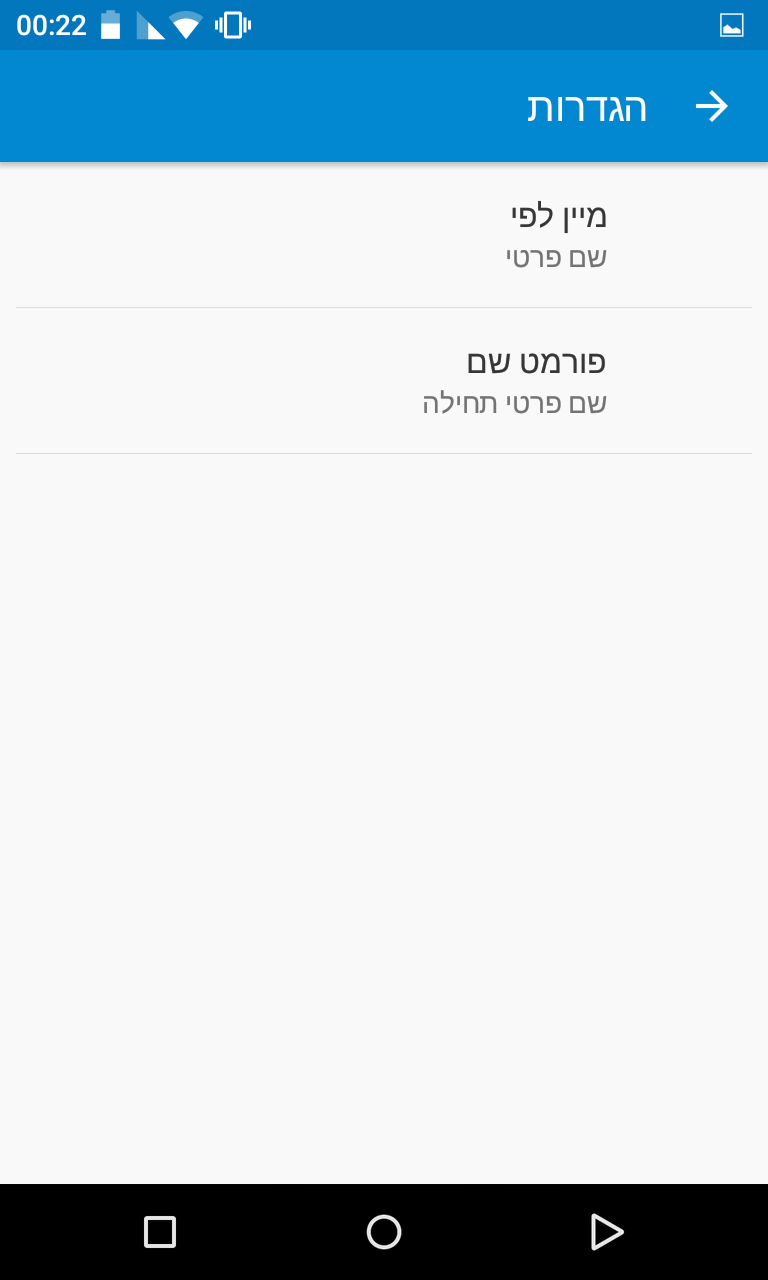Tap the back arrow in the app bar

[x=714, y=106]
